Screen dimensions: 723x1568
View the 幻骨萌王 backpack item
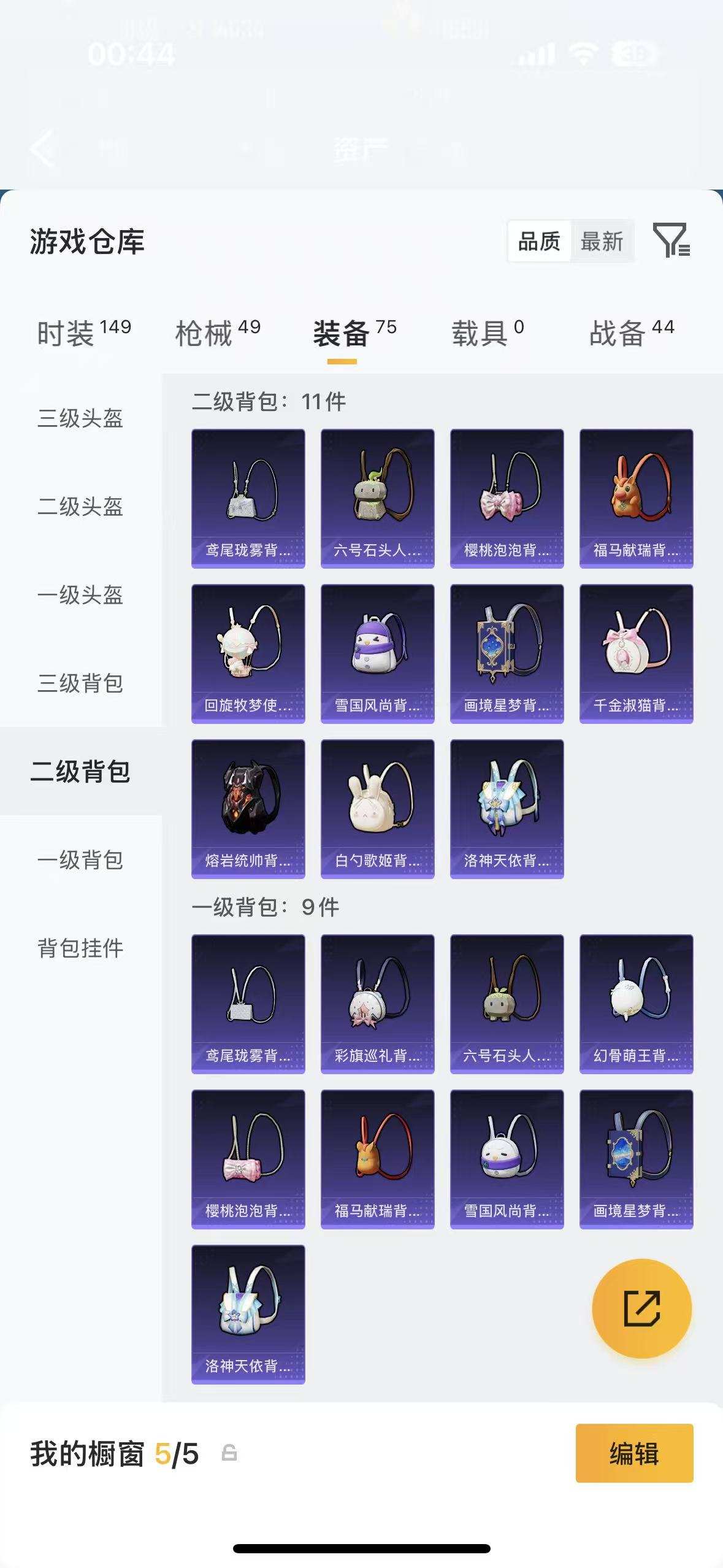(x=636, y=1004)
